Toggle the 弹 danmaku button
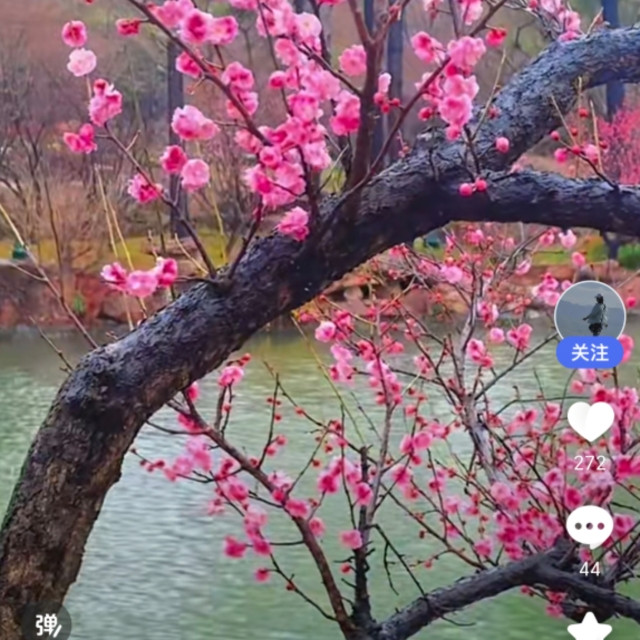The height and width of the screenshot is (640, 640). point(47,624)
